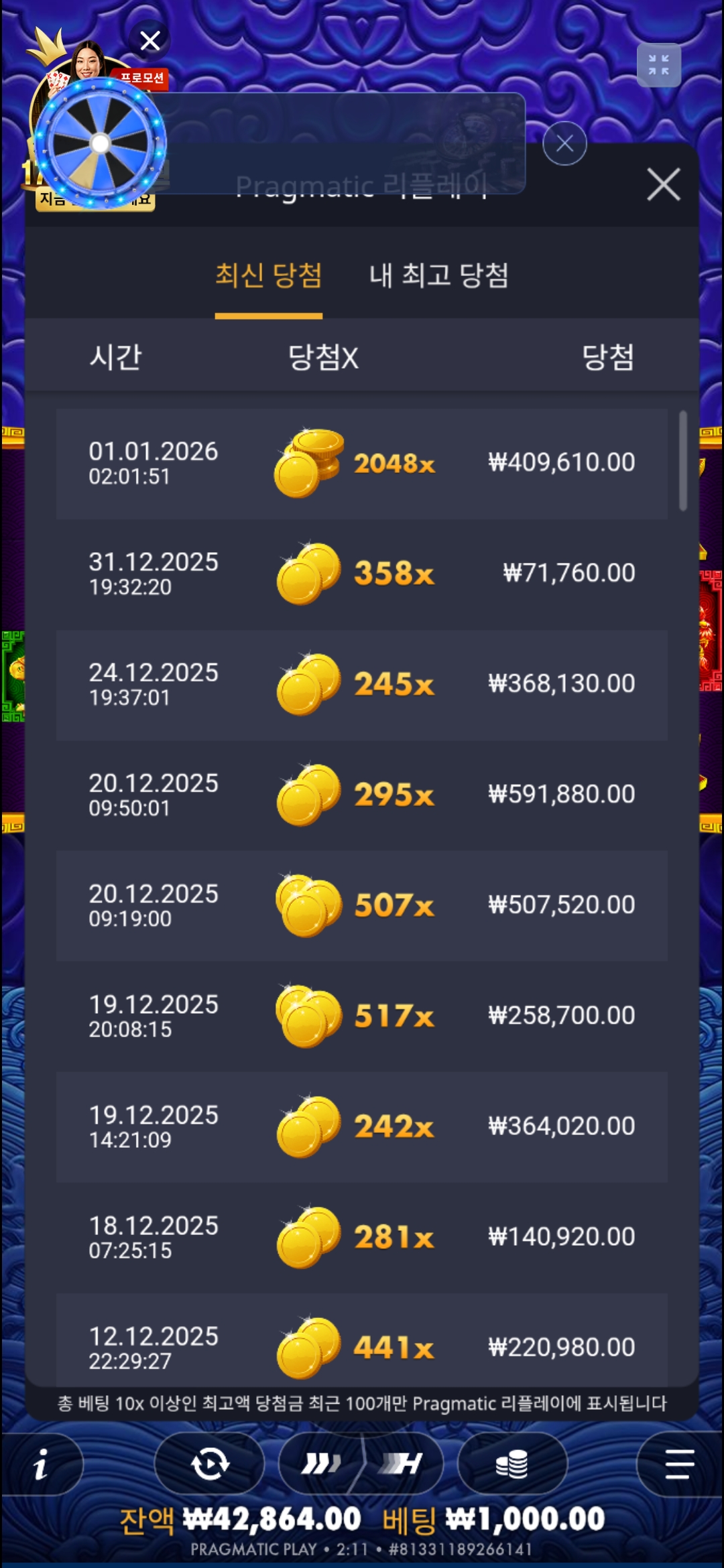Screen dimensions: 724x1568
Task: Replay the 358x win worth ₩71,760.00
Action: pos(361,574)
